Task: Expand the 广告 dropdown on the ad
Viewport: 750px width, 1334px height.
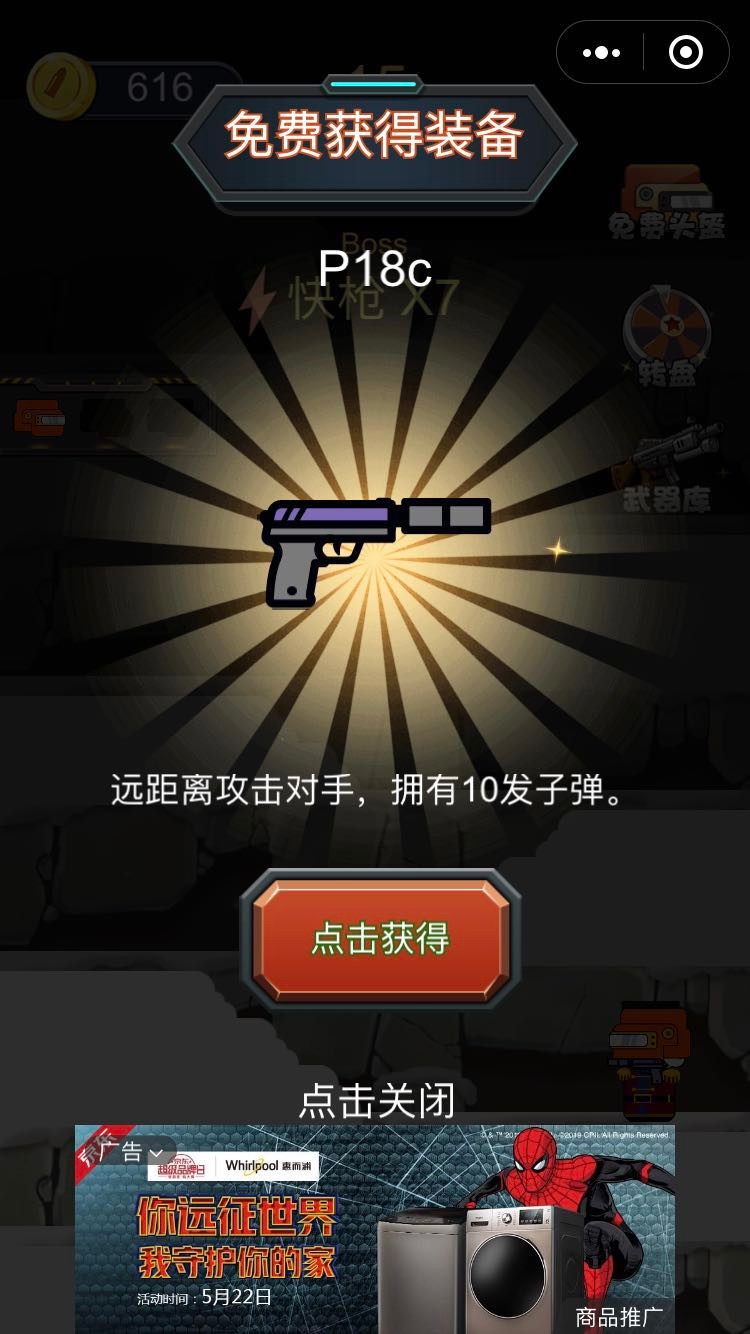Action: [x=132, y=1152]
